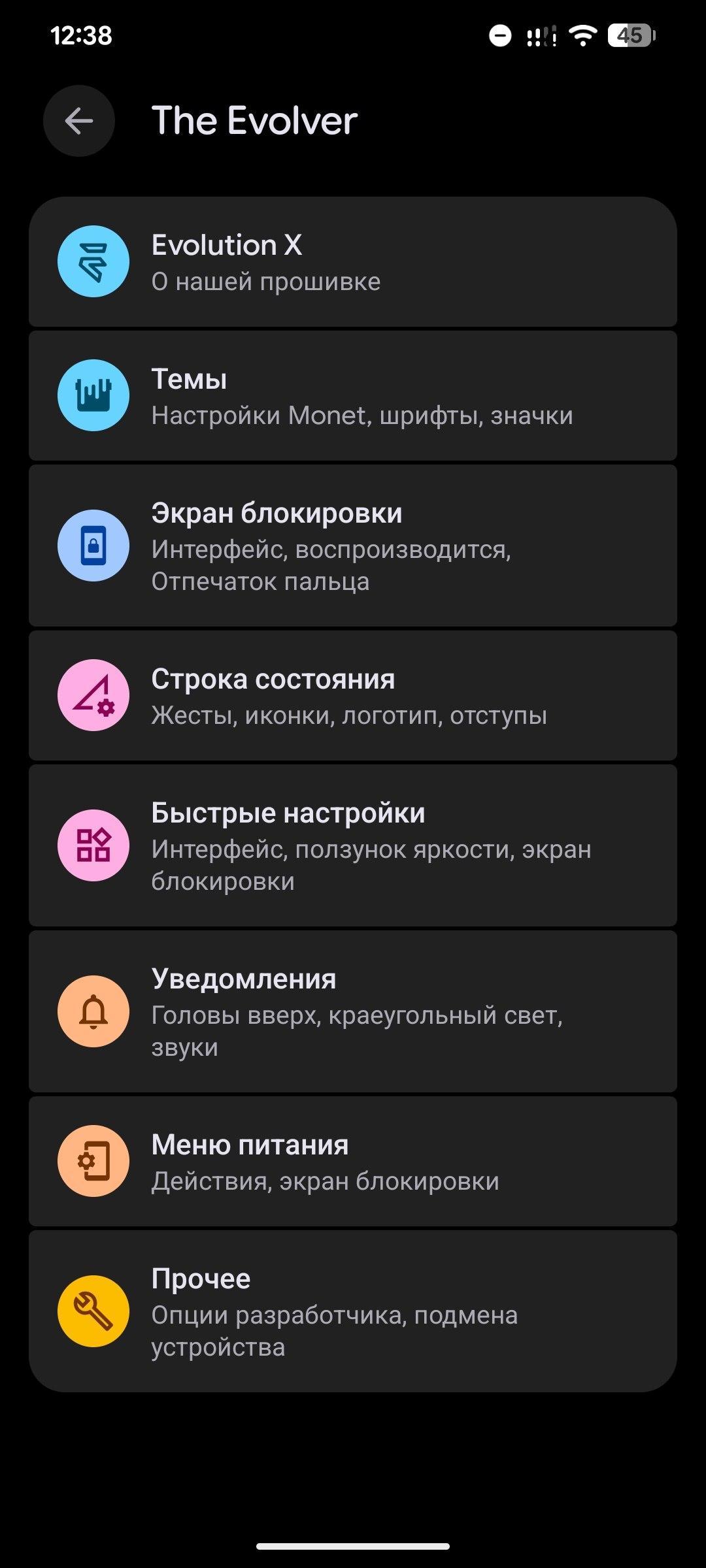Open the Прочее section
This screenshot has width=706, height=1568.
353,1311
